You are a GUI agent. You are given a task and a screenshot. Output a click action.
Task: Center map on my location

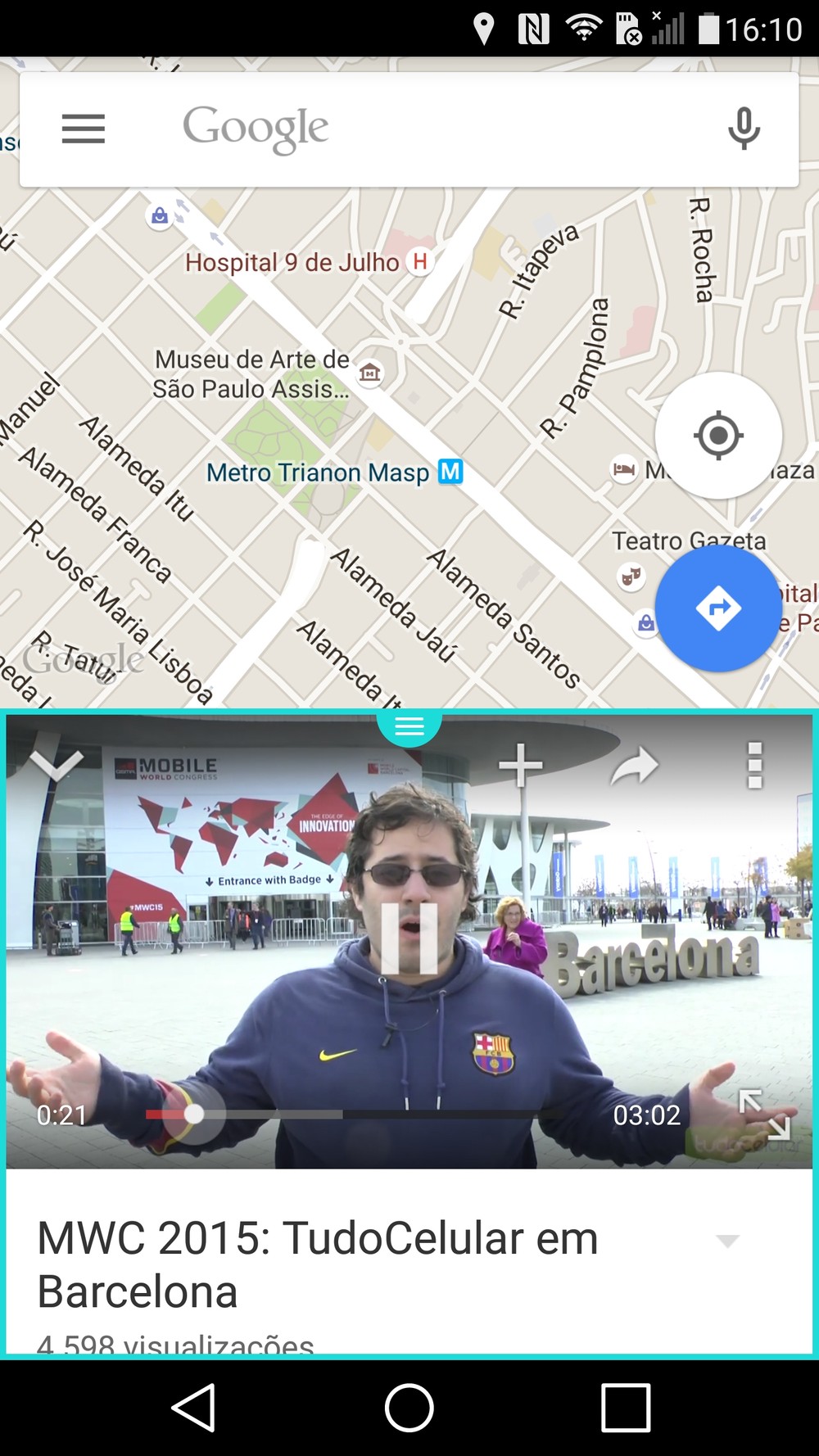click(x=718, y=435)
